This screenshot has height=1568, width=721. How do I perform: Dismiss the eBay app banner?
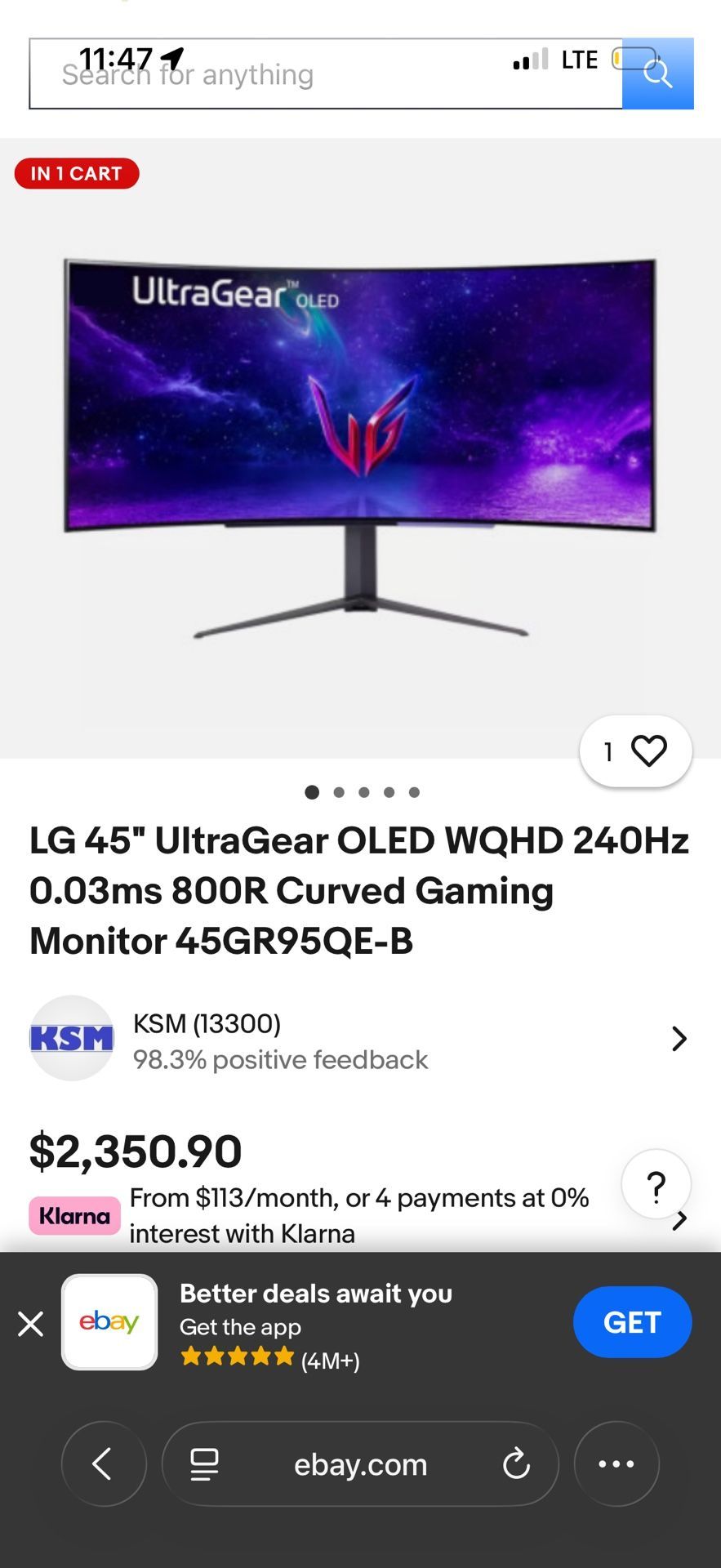click(31, 1324)
